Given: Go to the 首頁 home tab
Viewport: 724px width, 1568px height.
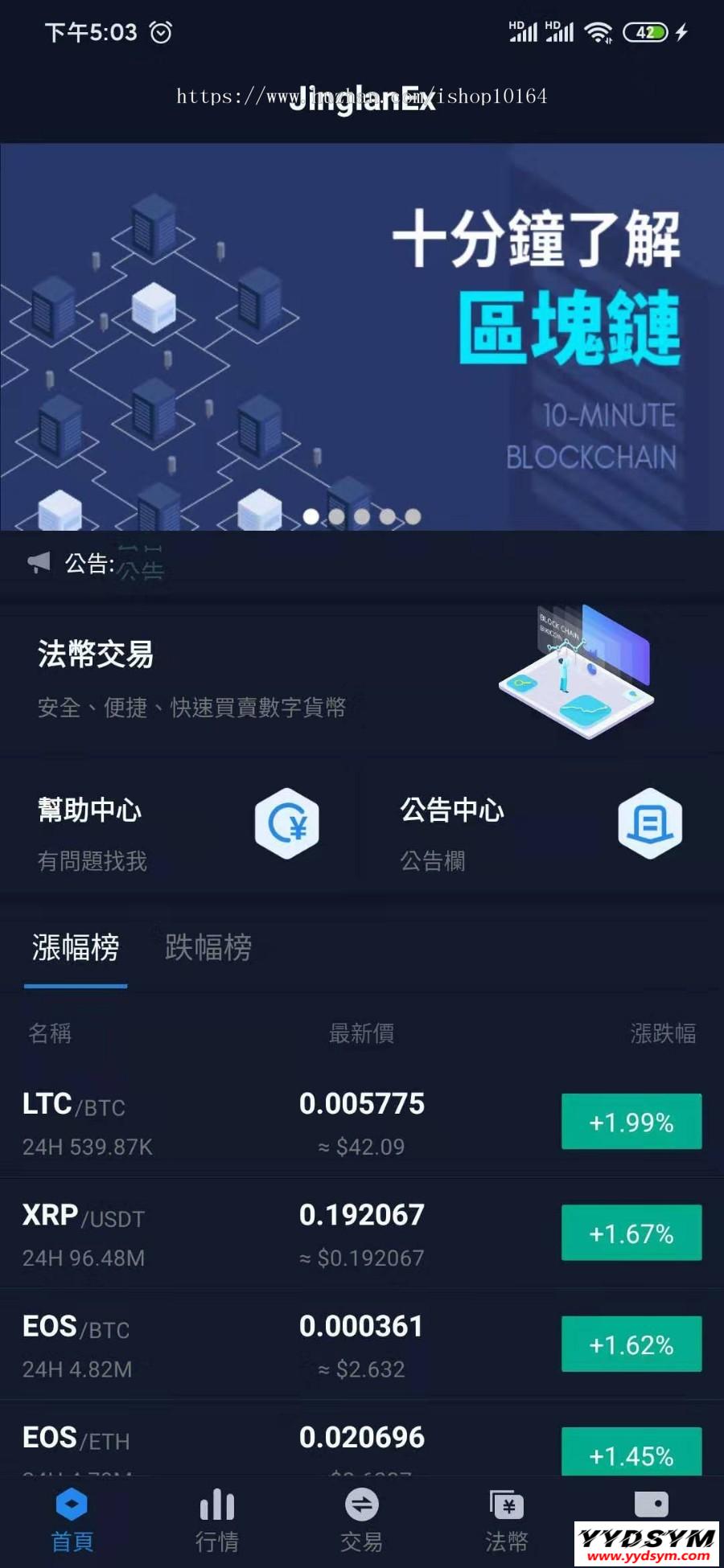Looking at the screenshot, I should coord(72,1521).
